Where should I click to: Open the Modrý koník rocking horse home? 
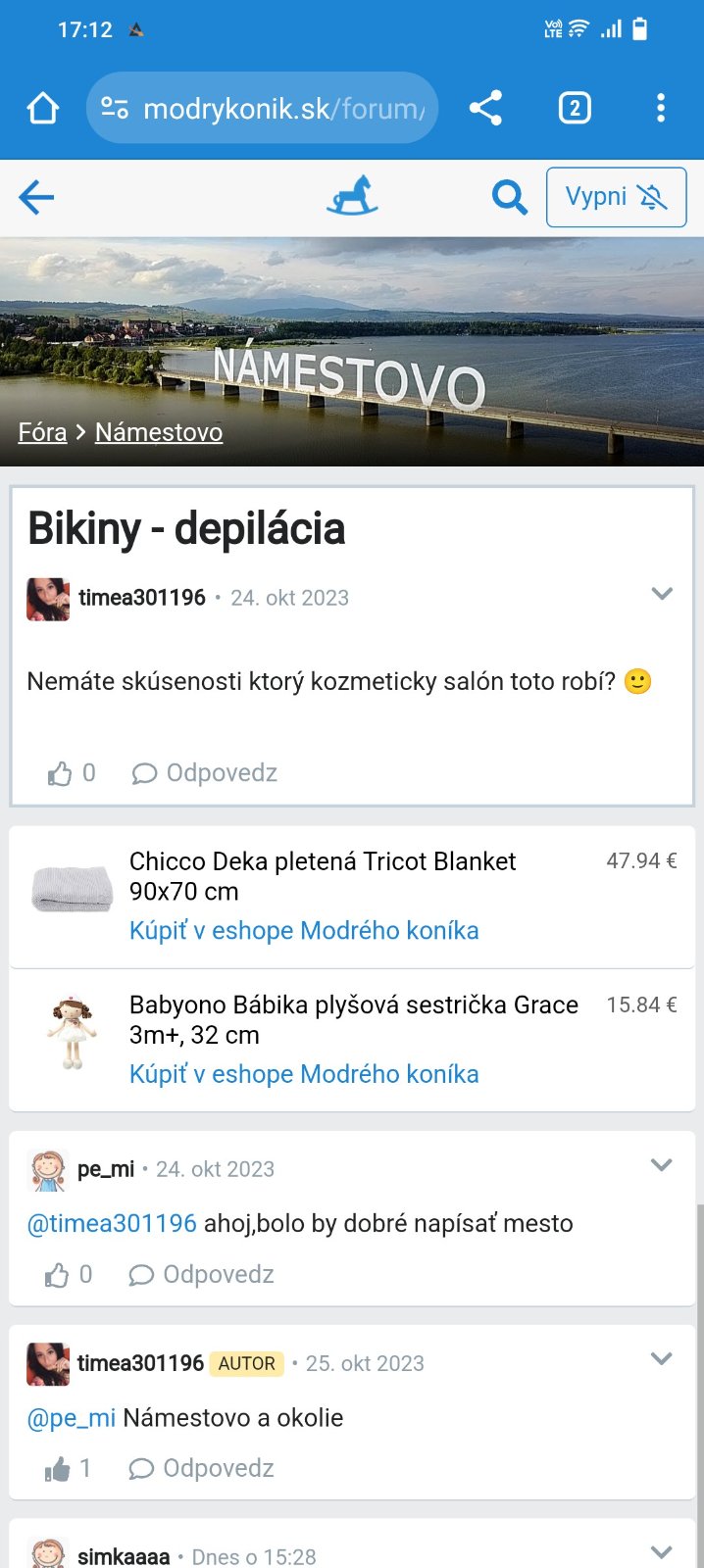coord(352,196)
